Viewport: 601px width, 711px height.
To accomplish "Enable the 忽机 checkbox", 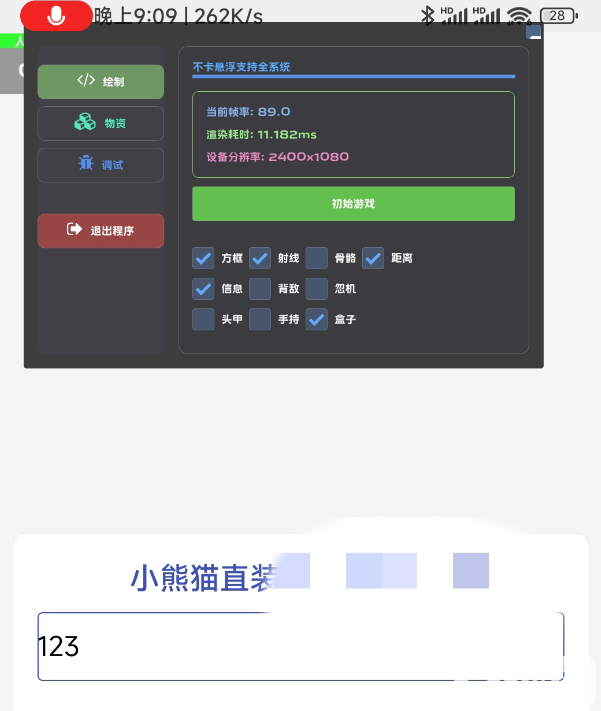I will click(316, 289).
